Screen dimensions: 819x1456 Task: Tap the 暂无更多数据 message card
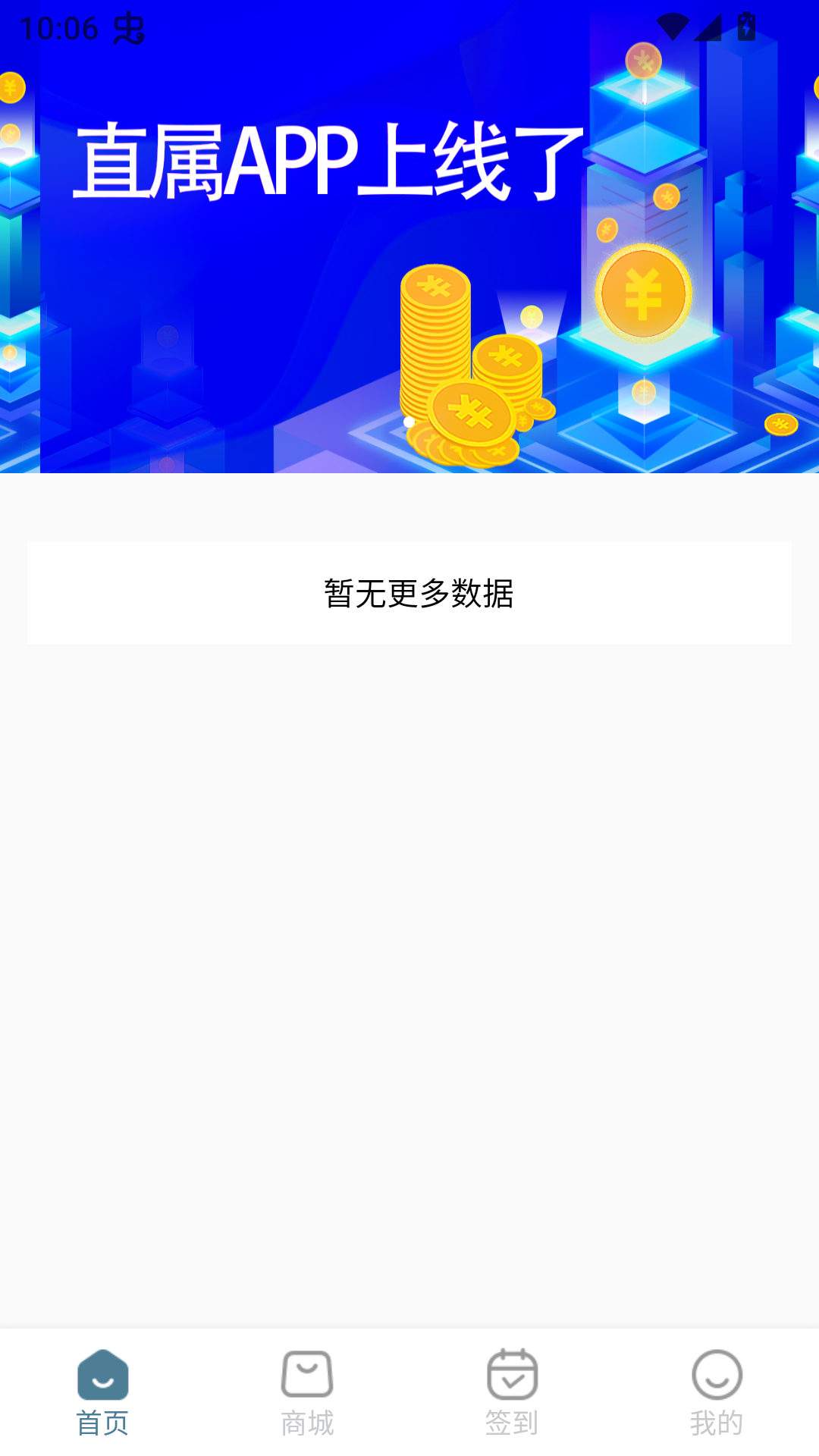(409, 594)
